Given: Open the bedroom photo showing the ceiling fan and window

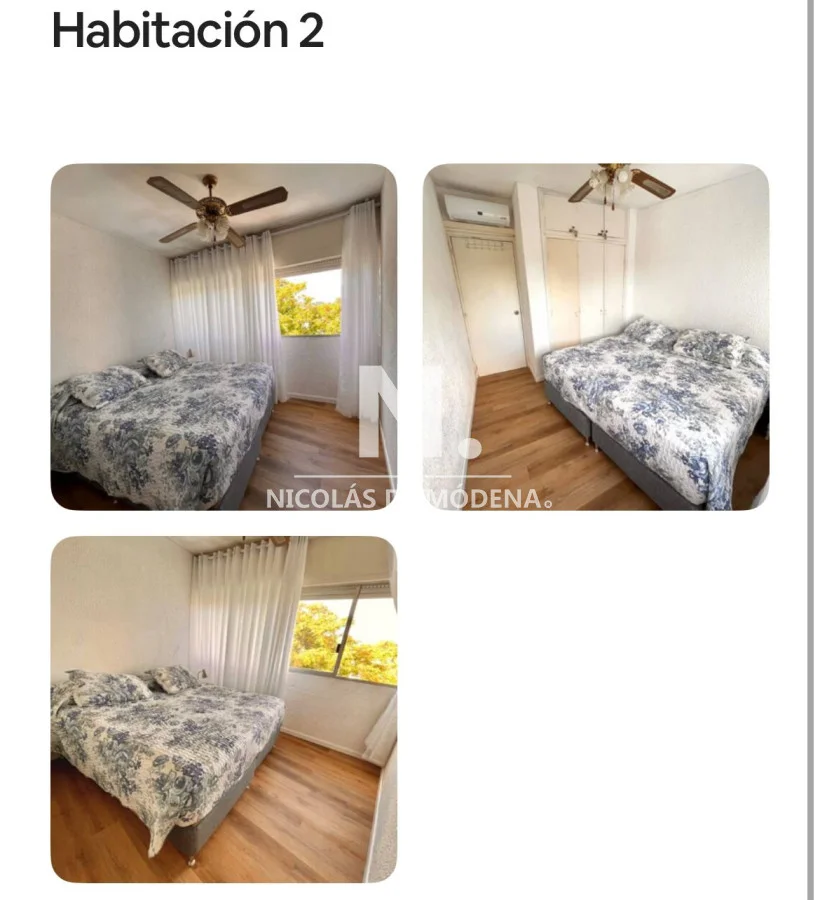Looking at the screenshot, I should [x=223, y=336].
